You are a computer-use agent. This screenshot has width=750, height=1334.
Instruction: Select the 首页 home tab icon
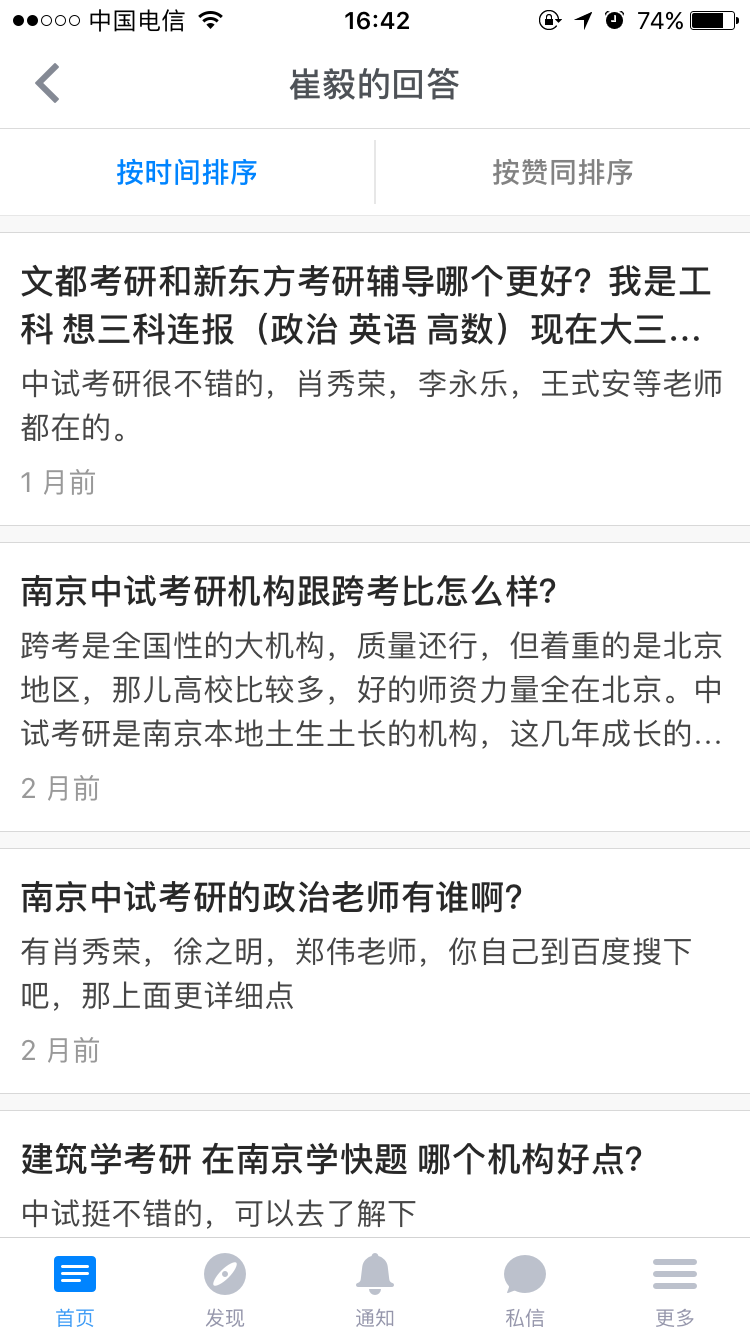click(x=74, y=1274)
